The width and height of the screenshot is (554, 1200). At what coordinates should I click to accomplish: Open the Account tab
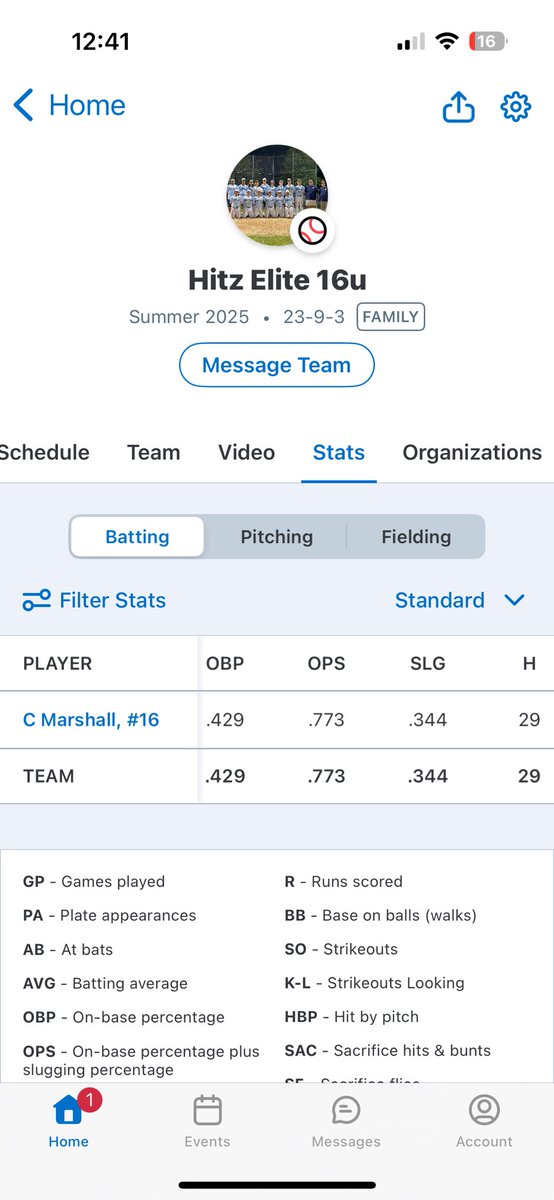484,1121
